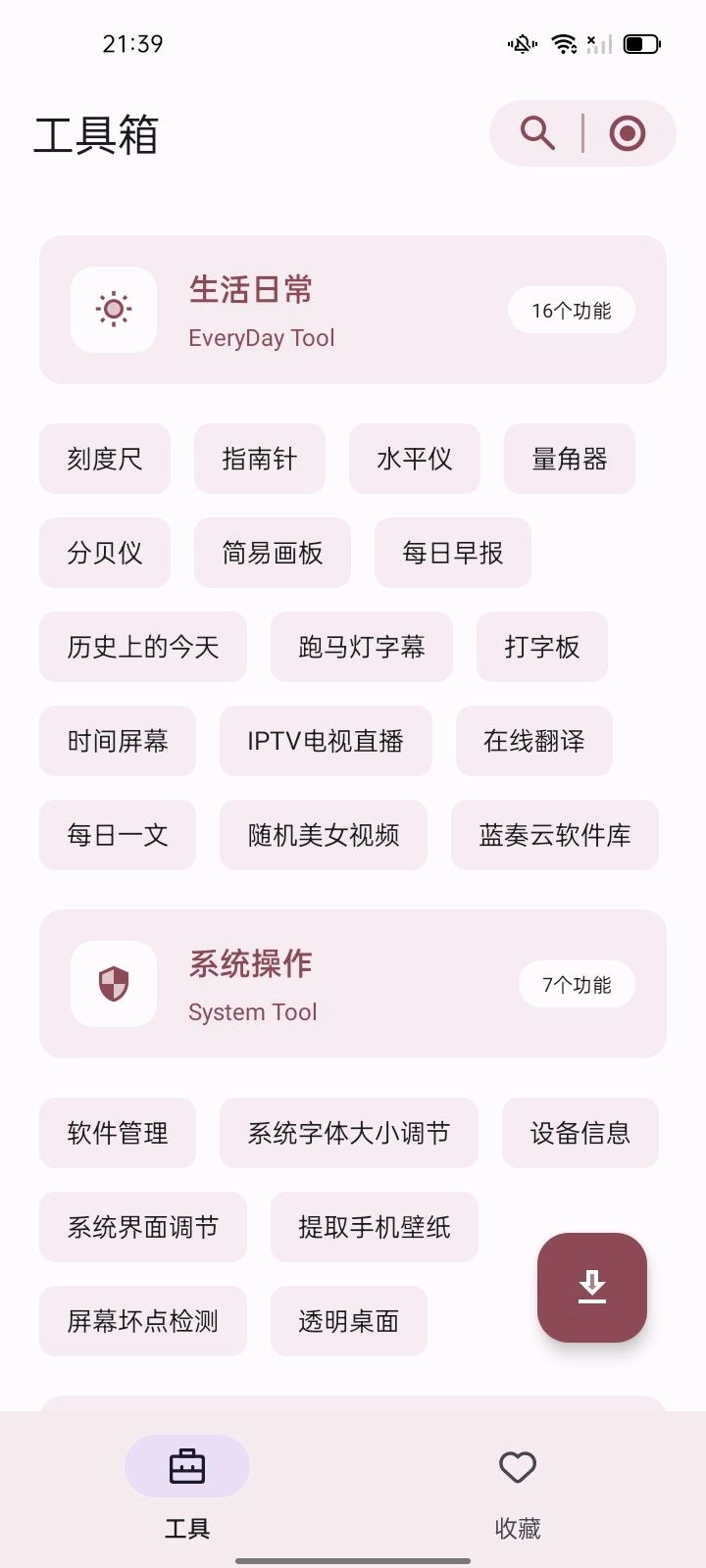
Task: Open 在线翻译 online translation
Action: (533, 741)
